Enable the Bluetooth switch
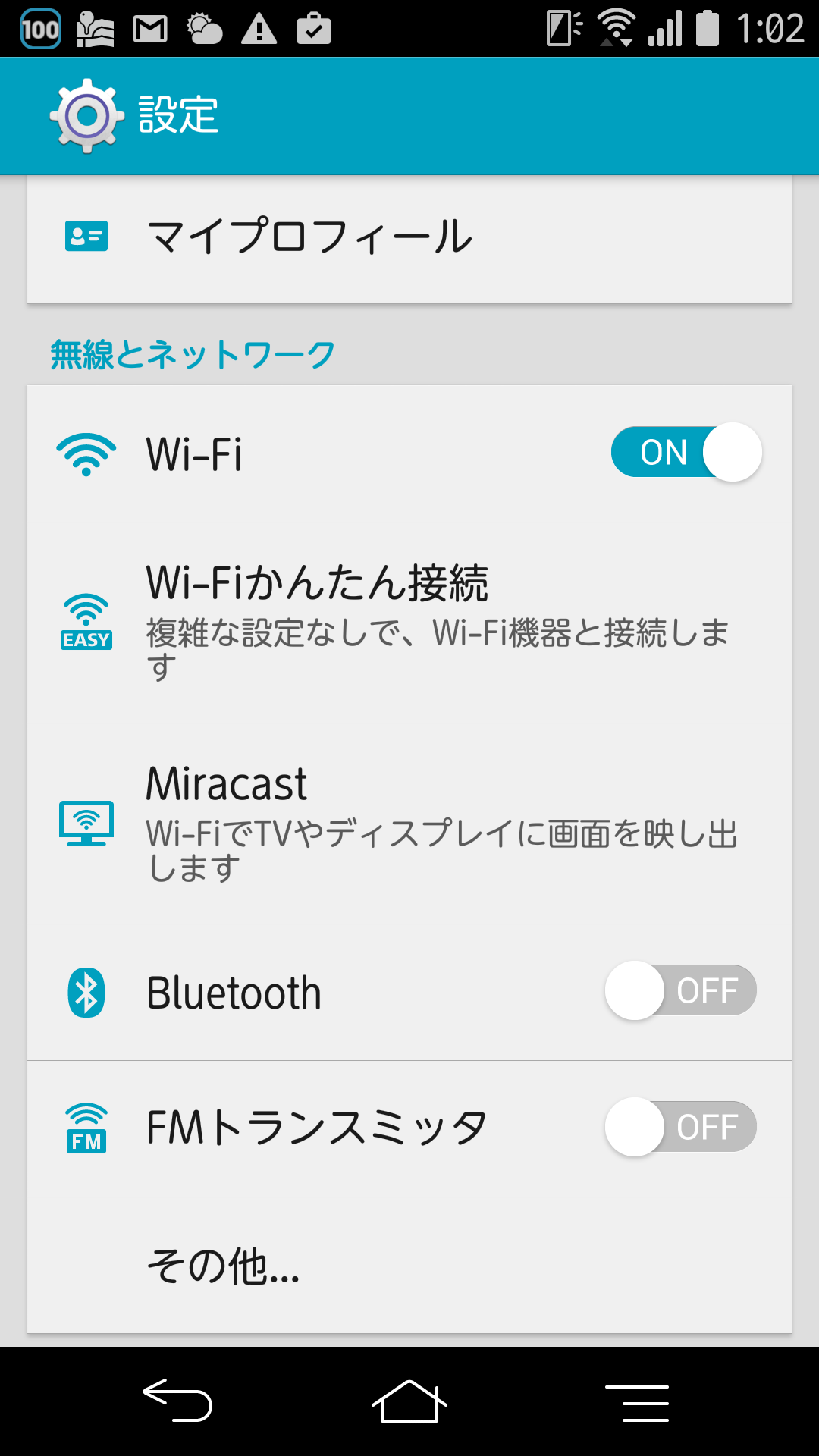819x1456 pixels. 680,990
